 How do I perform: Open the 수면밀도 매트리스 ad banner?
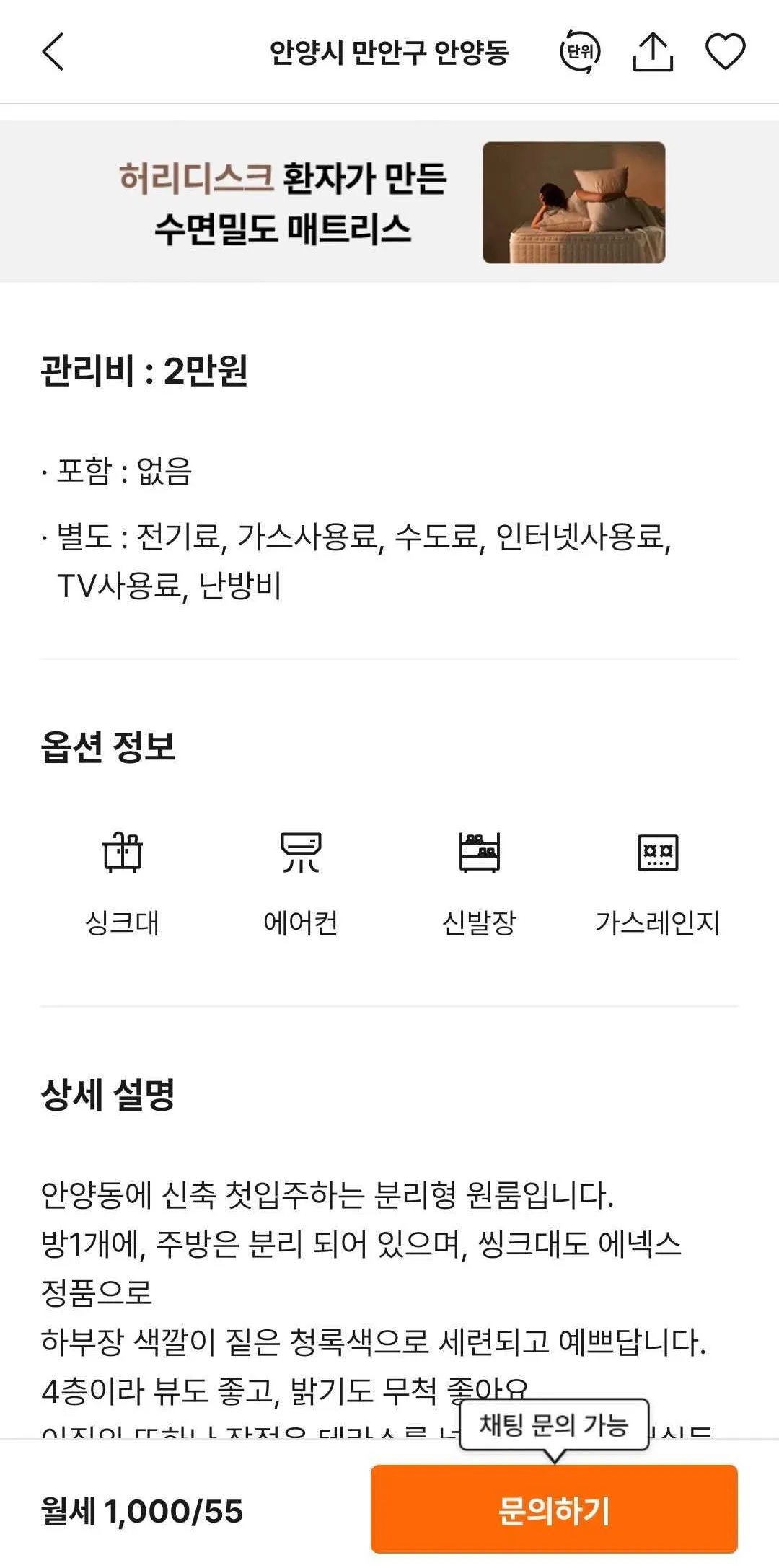[389, 202]
